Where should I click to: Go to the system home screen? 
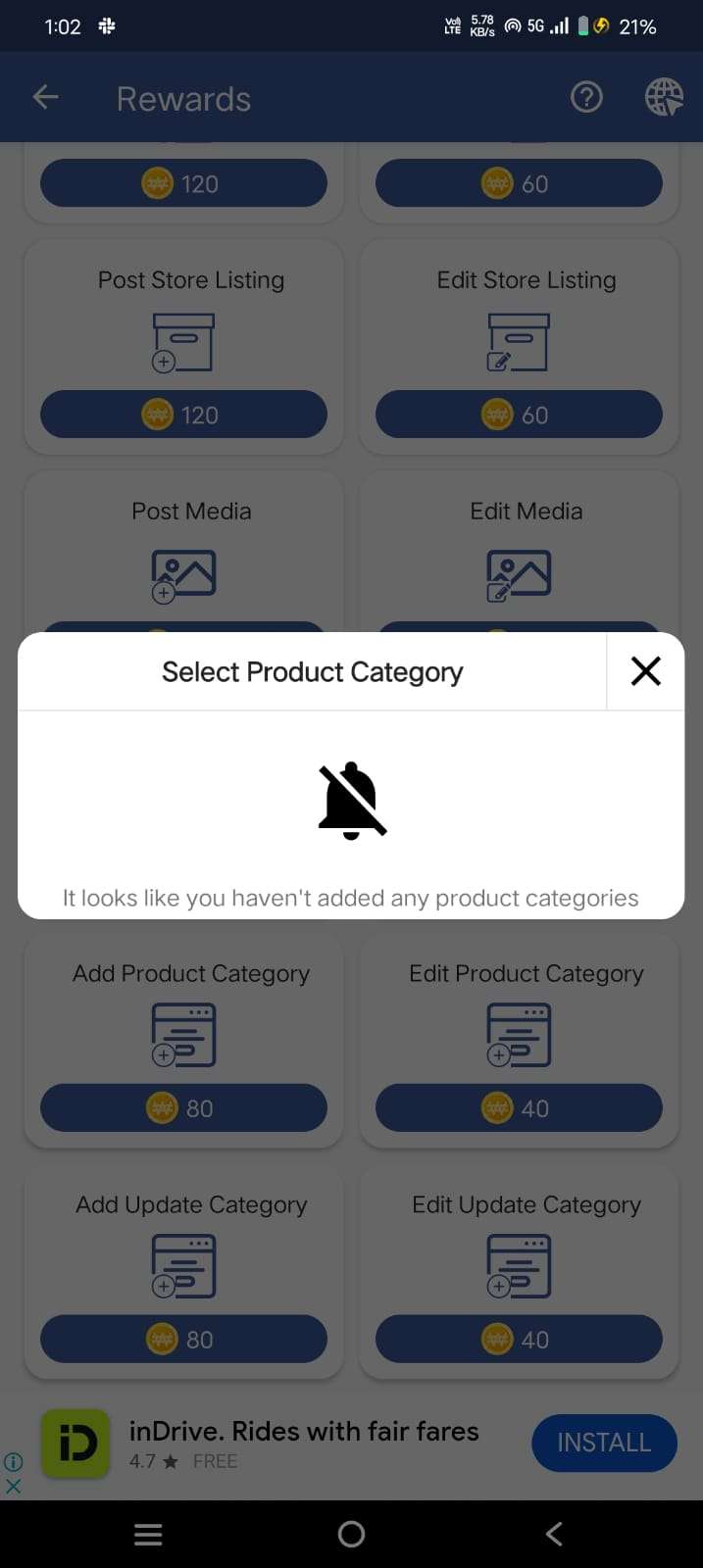(x=351, y=1534)
